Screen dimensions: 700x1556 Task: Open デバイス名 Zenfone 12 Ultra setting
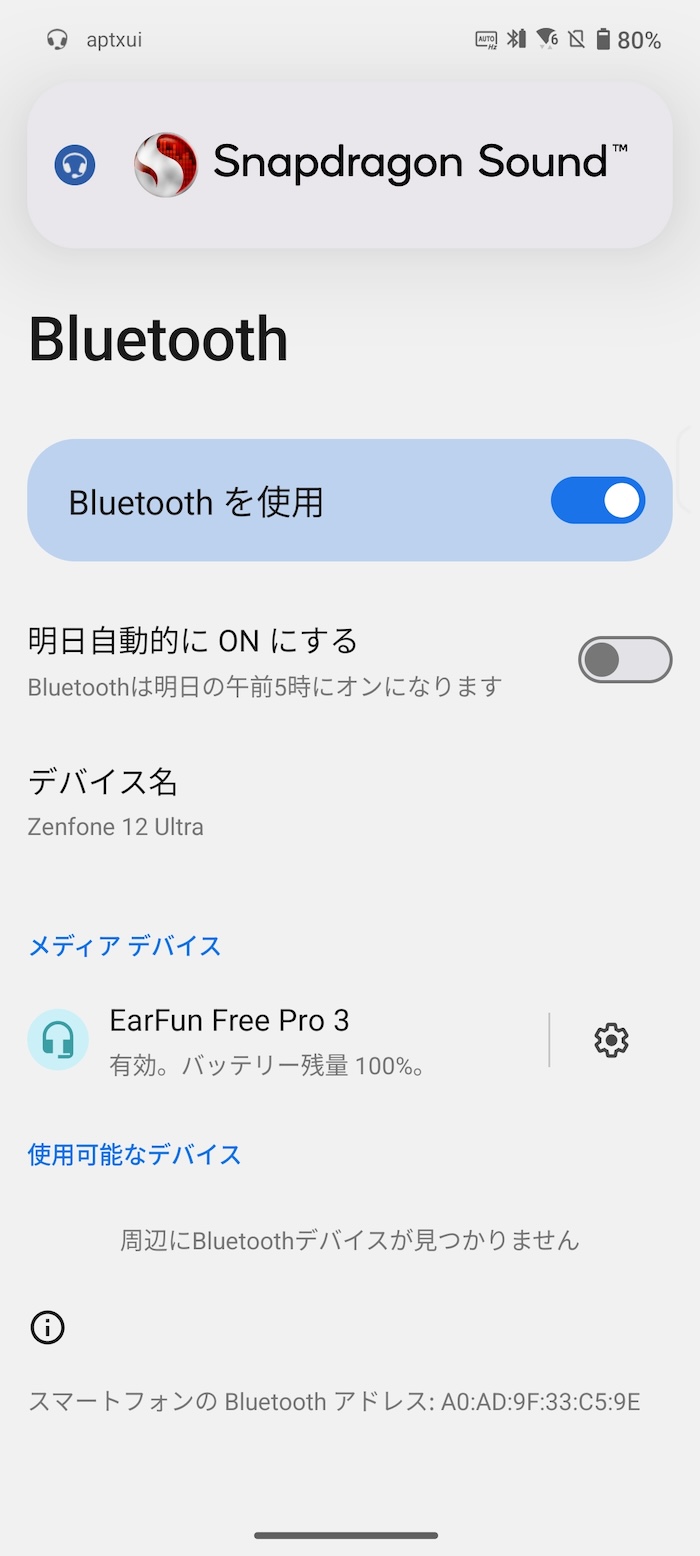coord(350,802)
